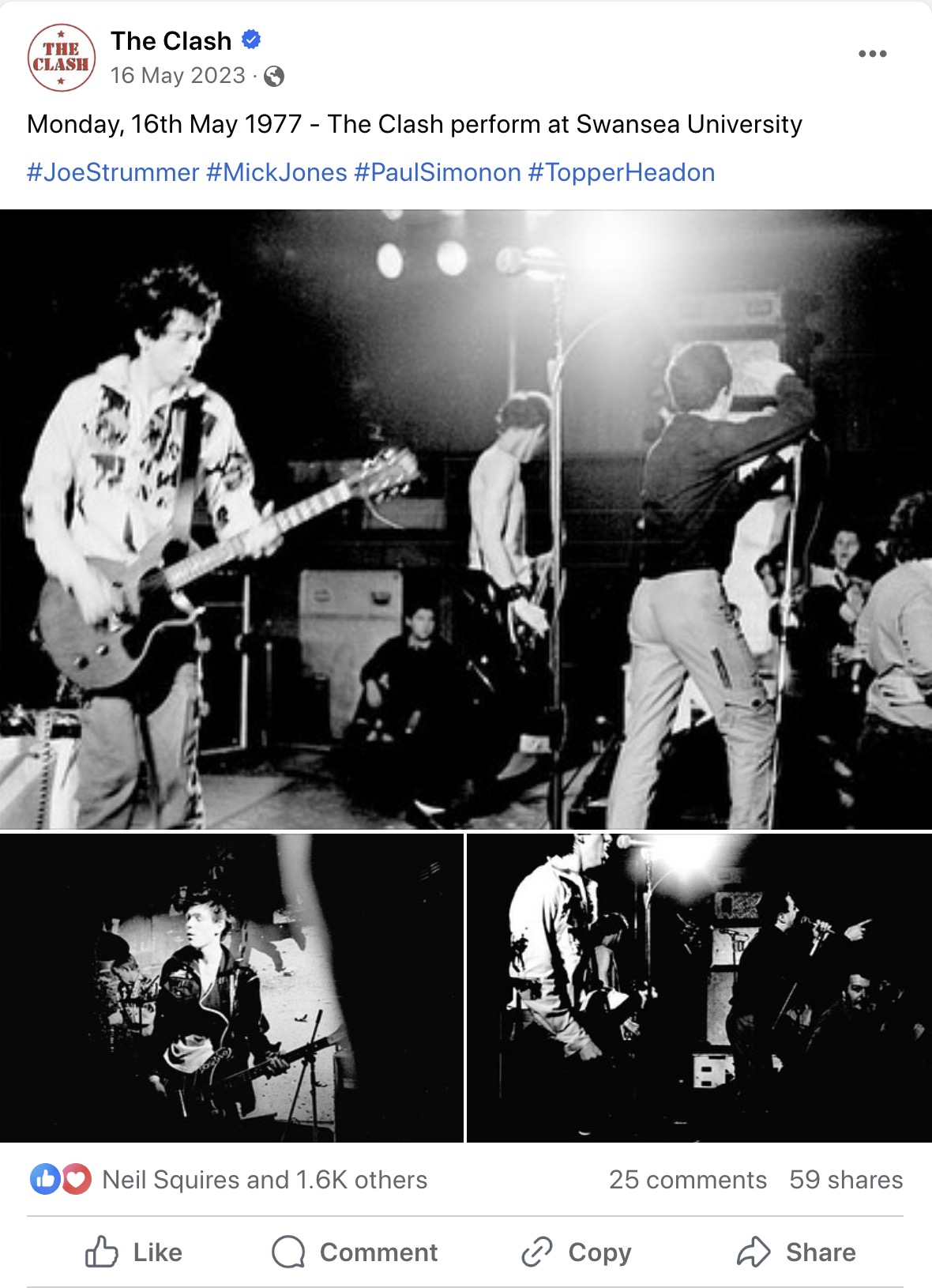Image resolution: width=932 pixels, height=1288 pixels.
Task: View the 25 comments
Action: coord(687,1180)
